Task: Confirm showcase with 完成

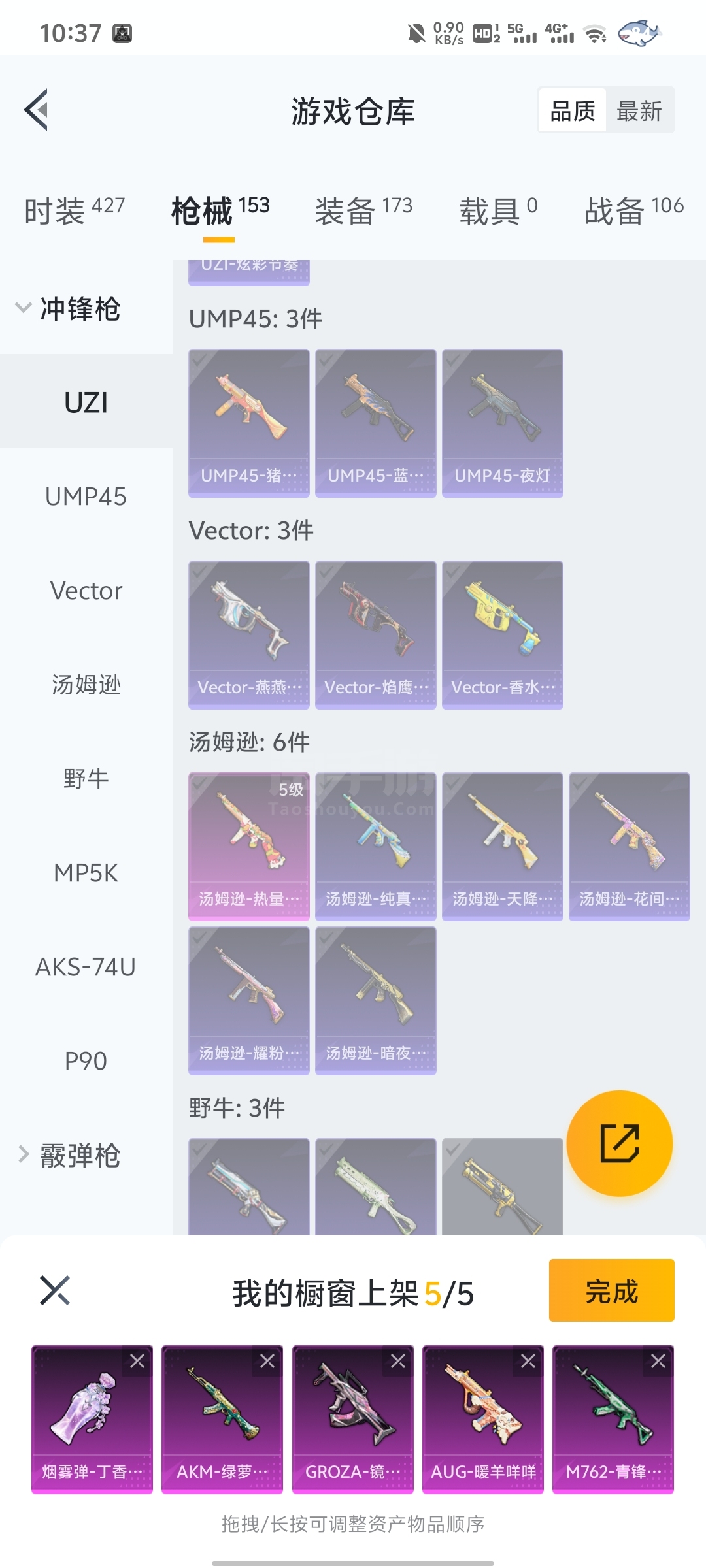Action: click(611, 1290)
